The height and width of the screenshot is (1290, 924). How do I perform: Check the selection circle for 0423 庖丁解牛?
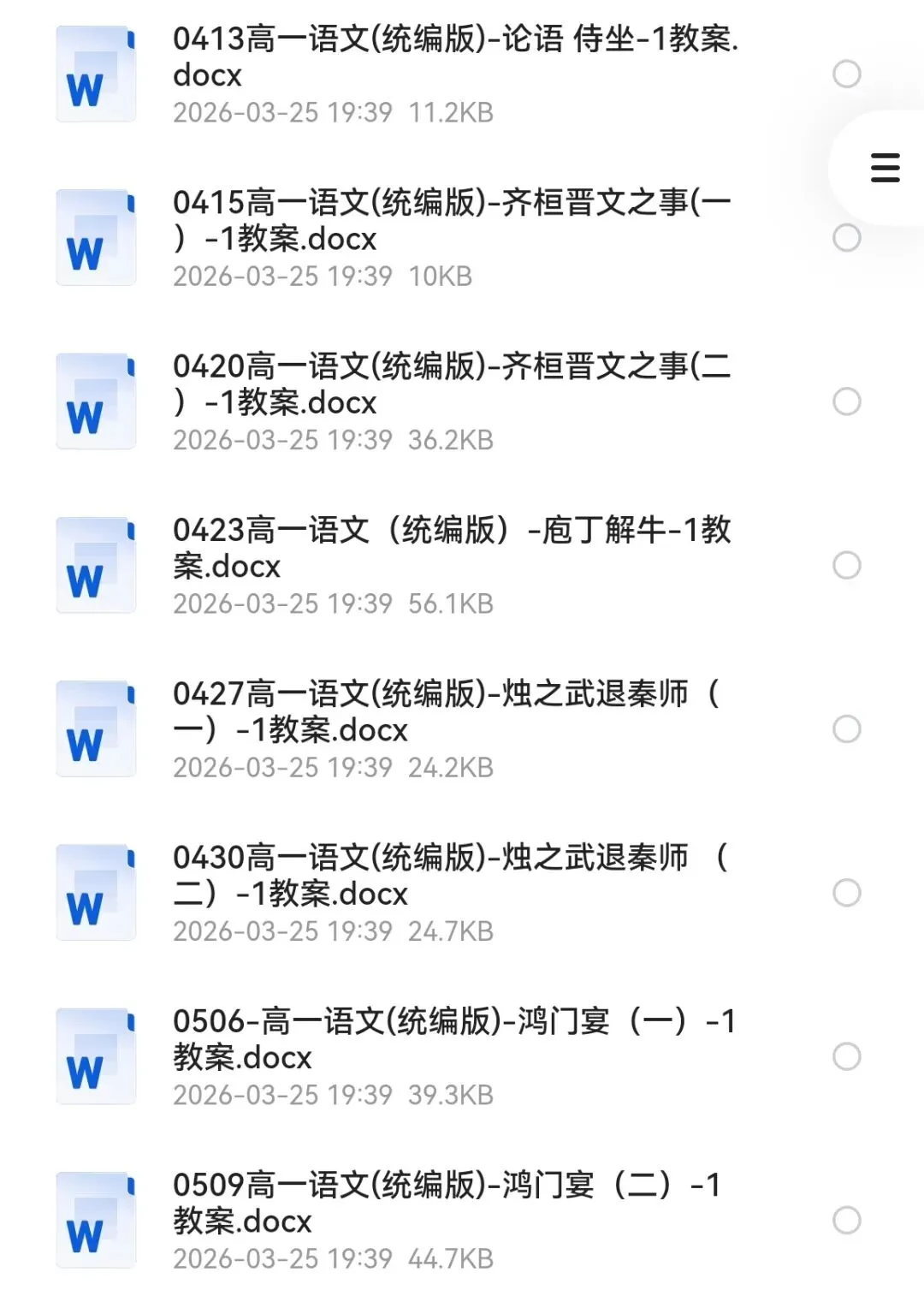(x=846, y=565)
